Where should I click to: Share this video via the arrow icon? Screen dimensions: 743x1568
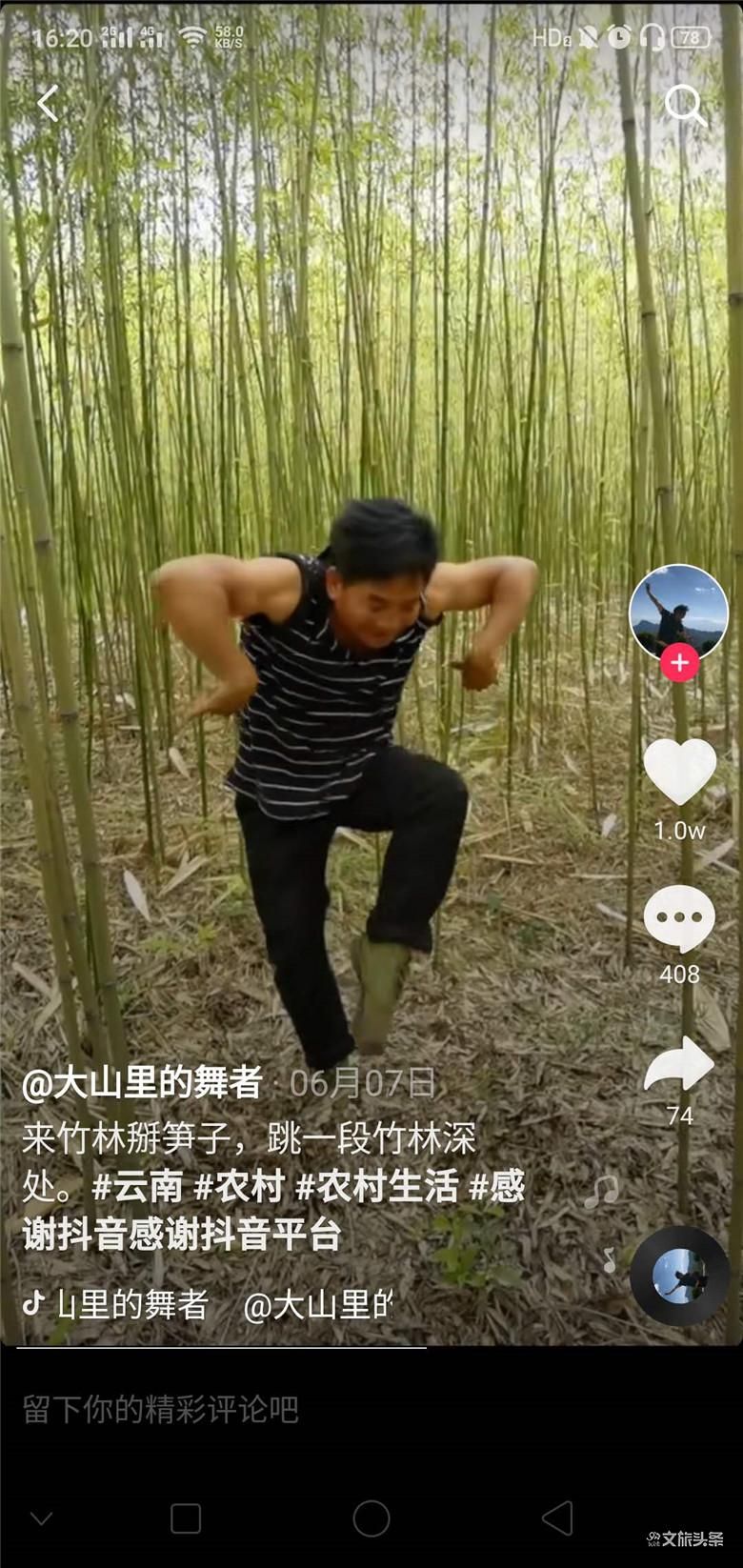point(679,1065)
